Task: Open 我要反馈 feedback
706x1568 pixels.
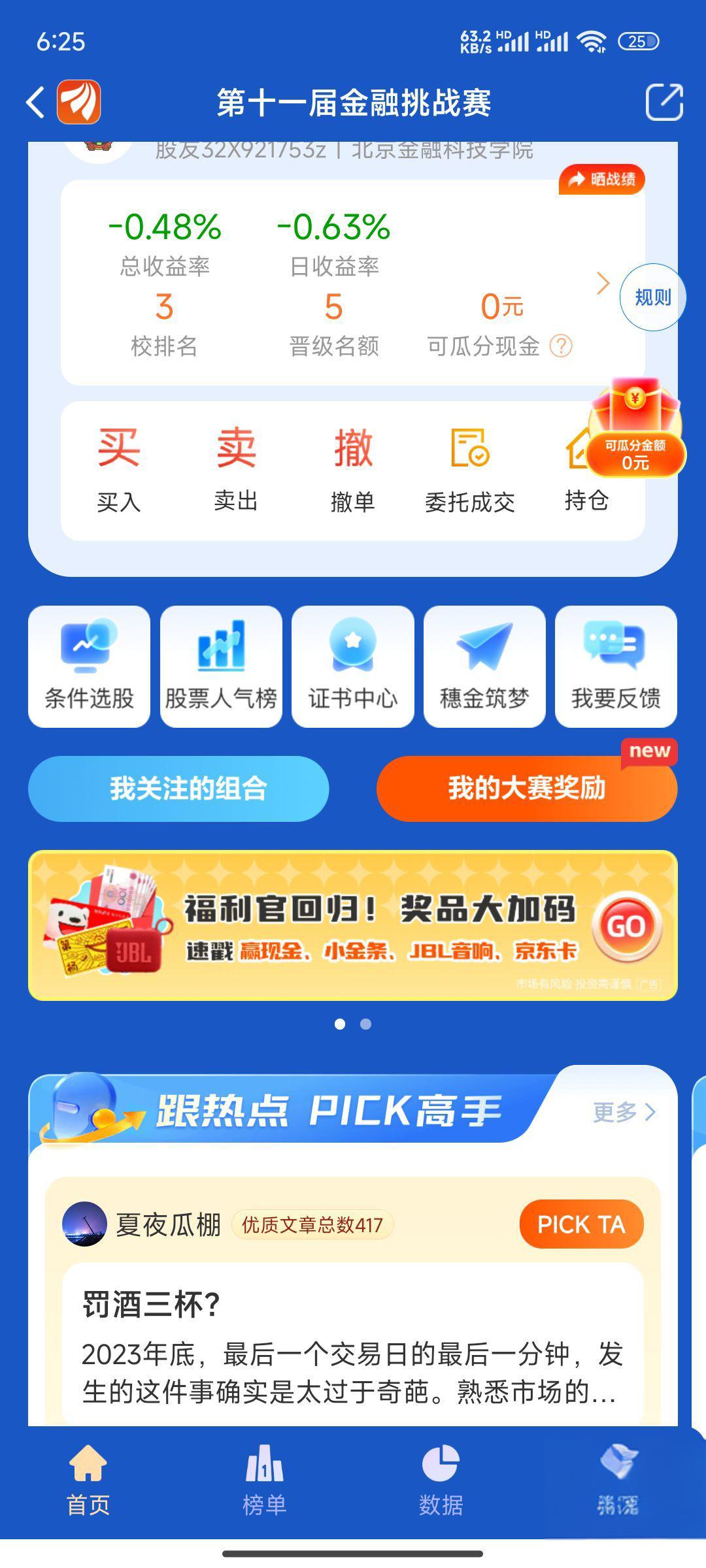Action: (616, 666)
